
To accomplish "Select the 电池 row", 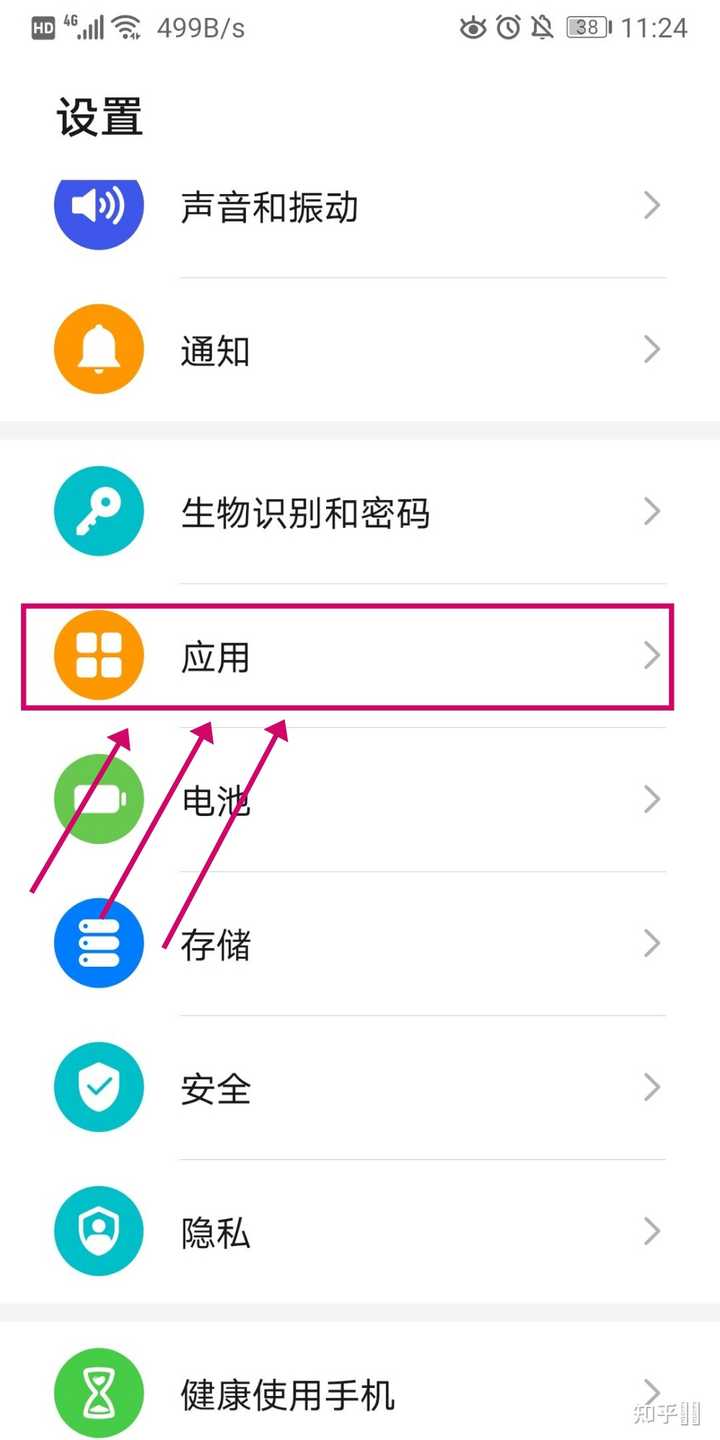I will click(360, 800).
